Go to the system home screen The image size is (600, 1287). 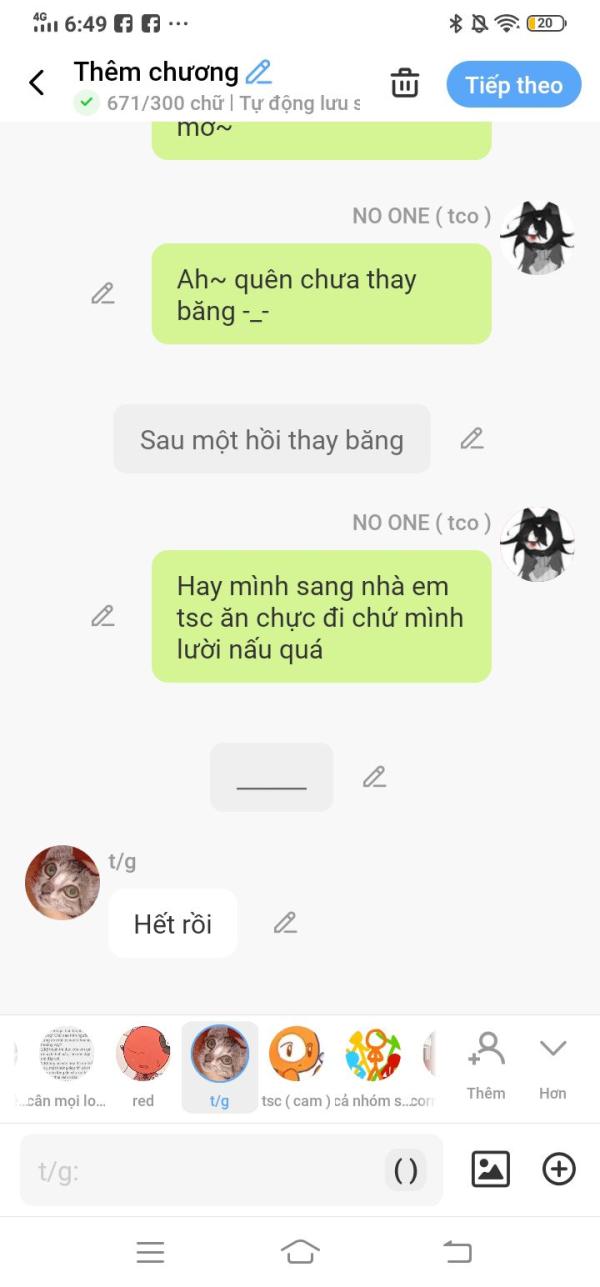pos(300,1251)
